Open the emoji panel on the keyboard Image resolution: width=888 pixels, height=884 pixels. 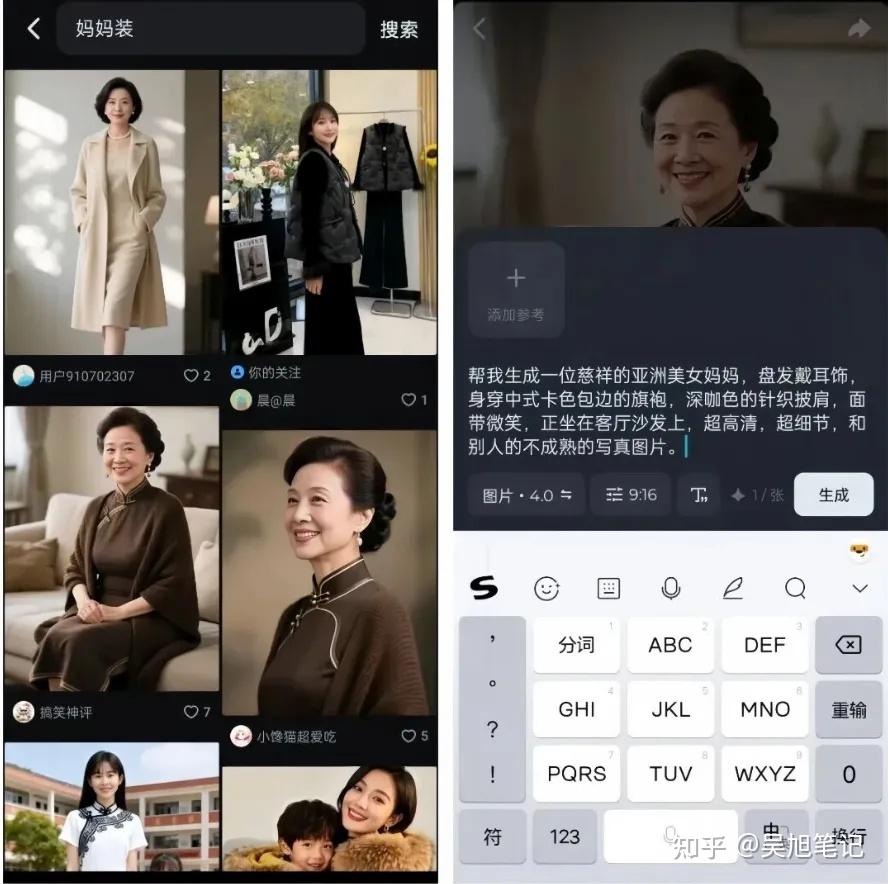tap(546, 588)
